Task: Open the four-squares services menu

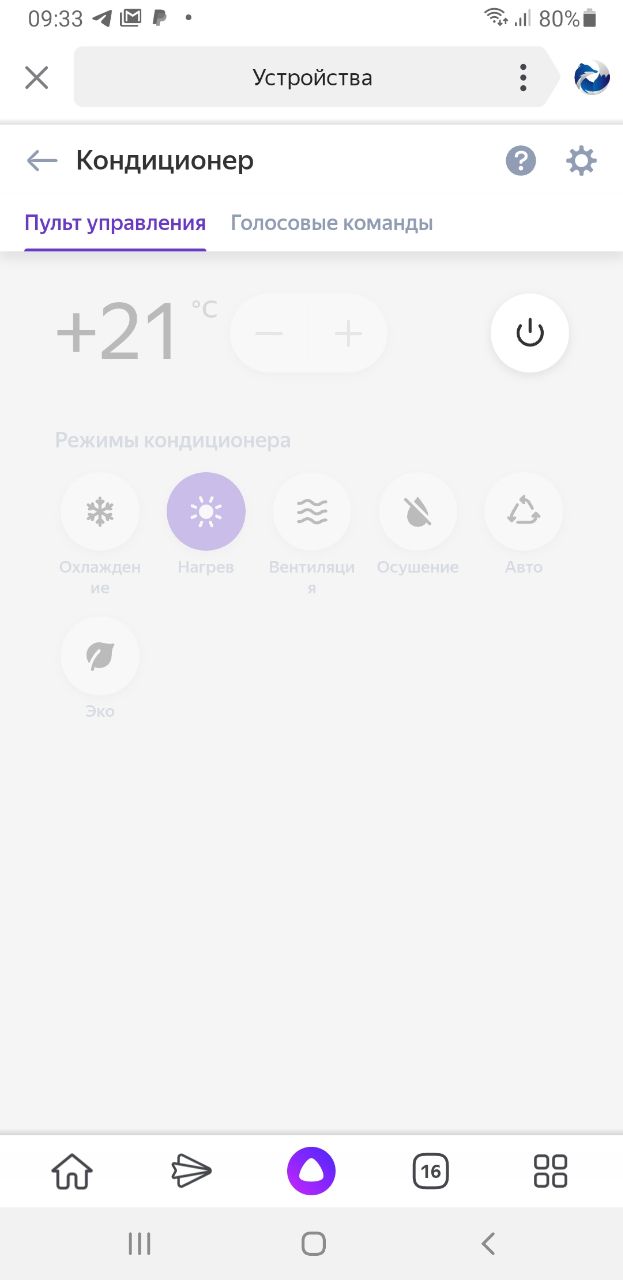Action: click(x=550, y=1170)
